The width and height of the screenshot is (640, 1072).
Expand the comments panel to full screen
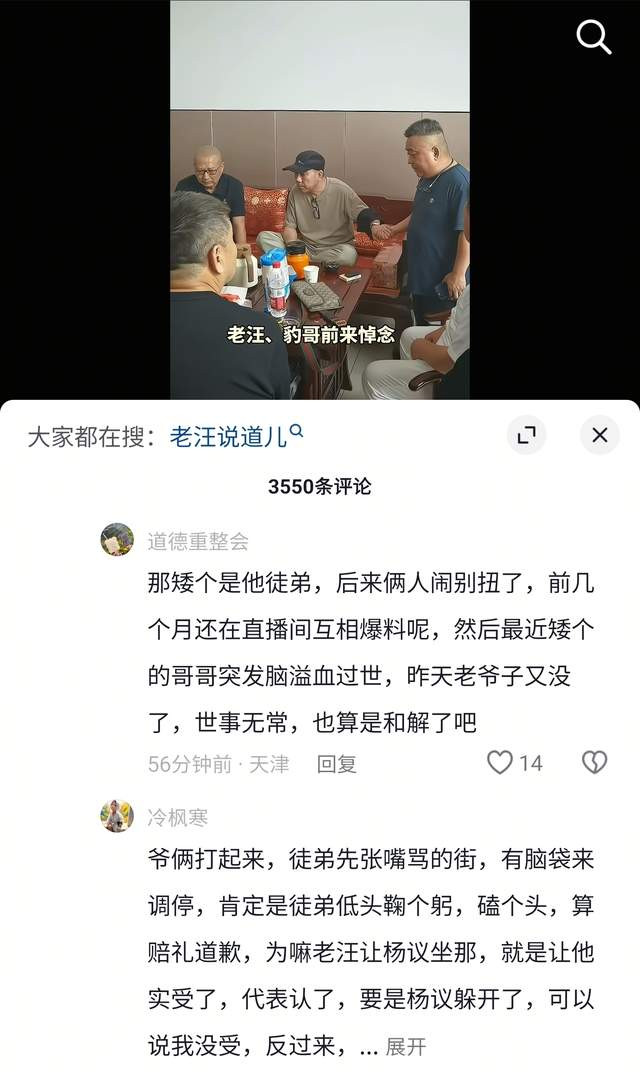(526, 435)
